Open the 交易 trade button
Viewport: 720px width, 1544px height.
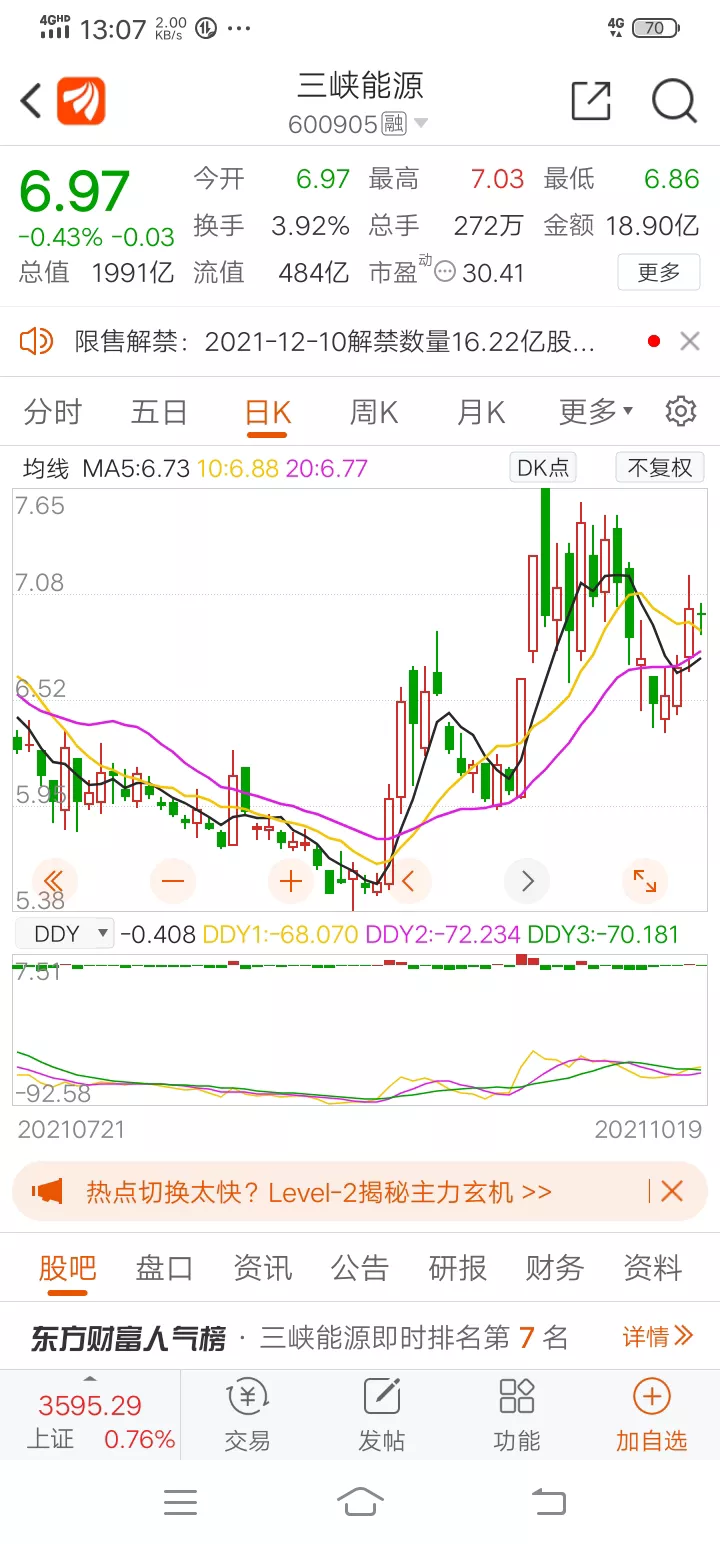pos(247,1414)
